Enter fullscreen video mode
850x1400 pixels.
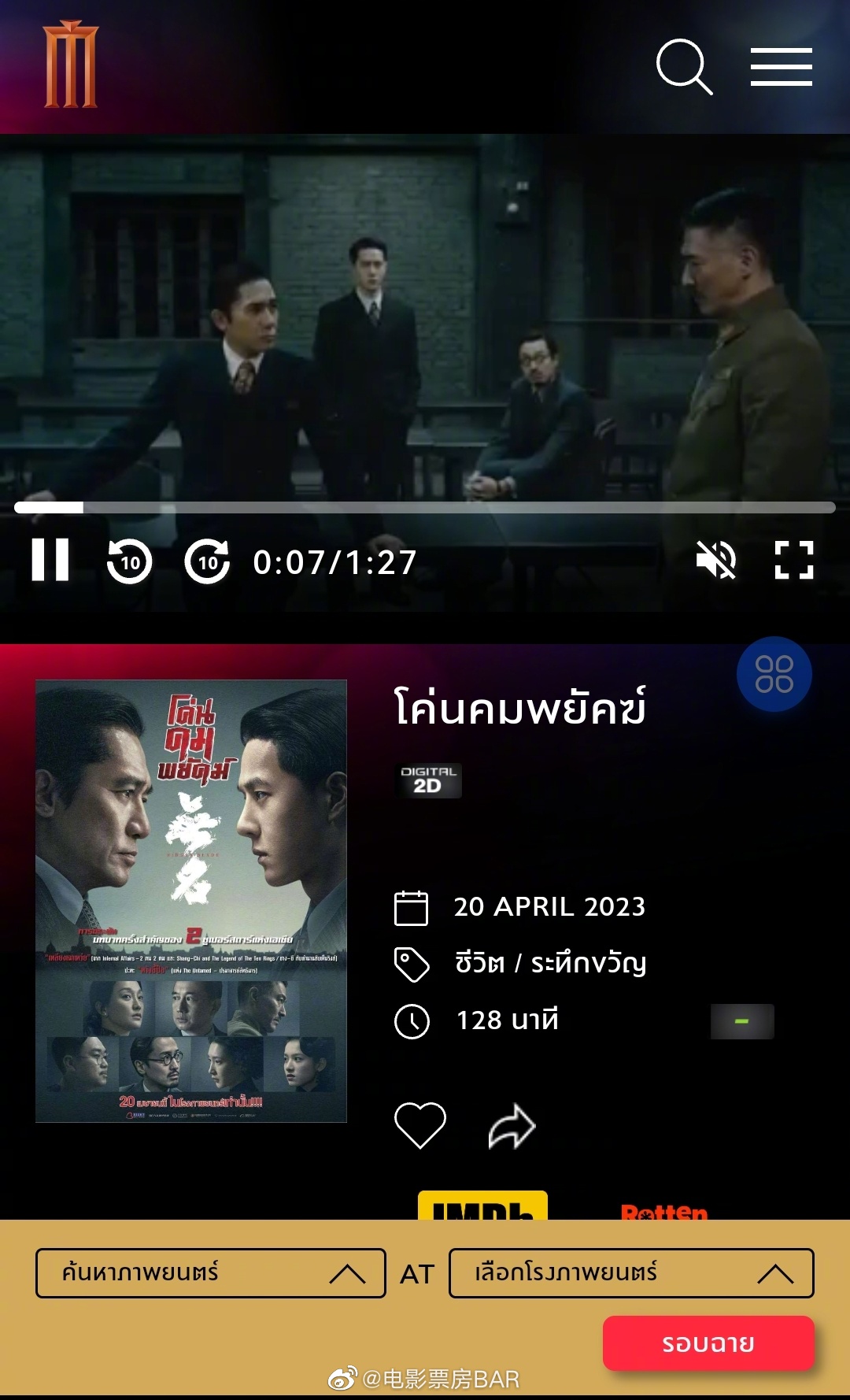[x=793, y=561]
